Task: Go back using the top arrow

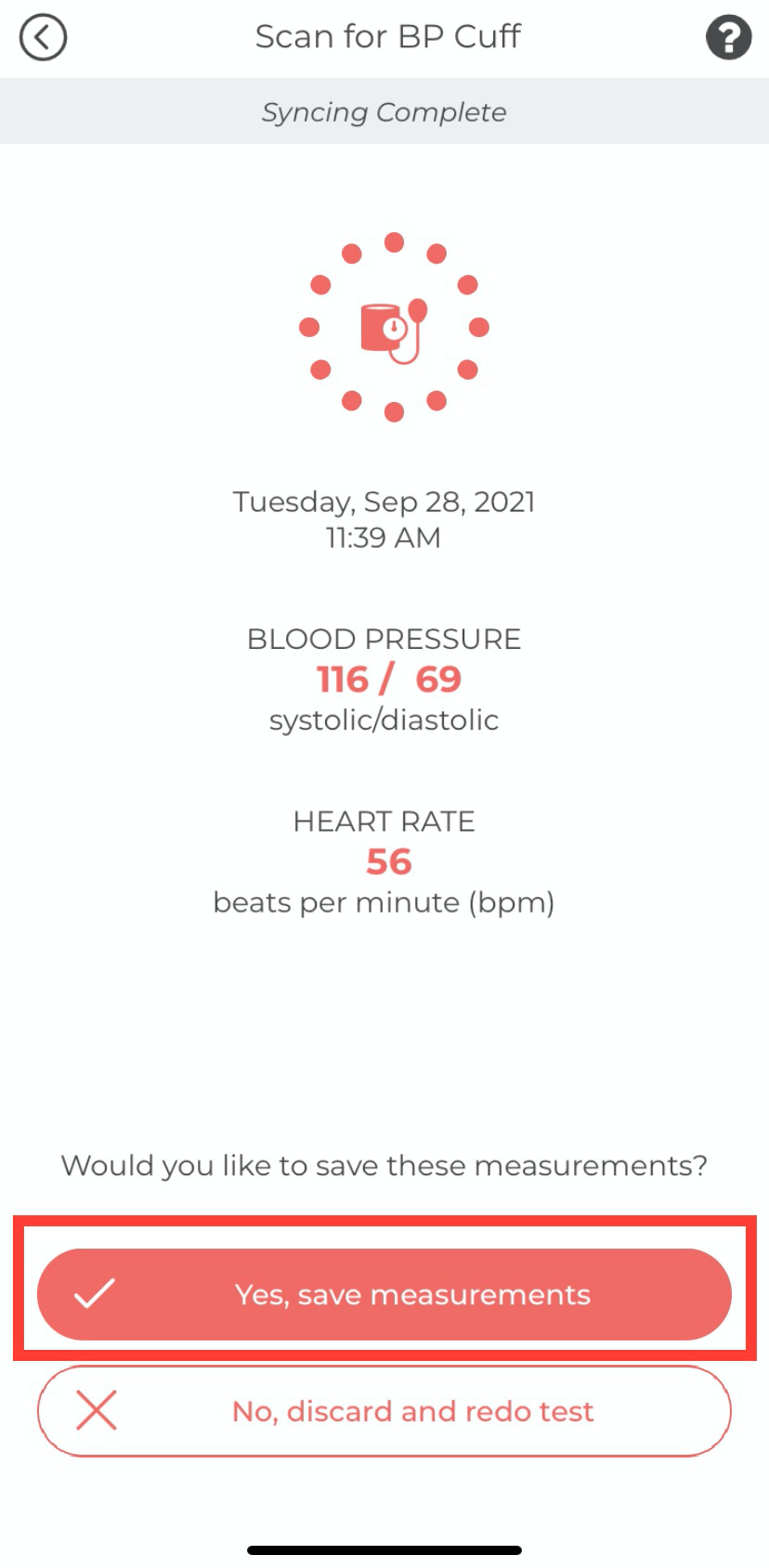Action: point(43,38)
